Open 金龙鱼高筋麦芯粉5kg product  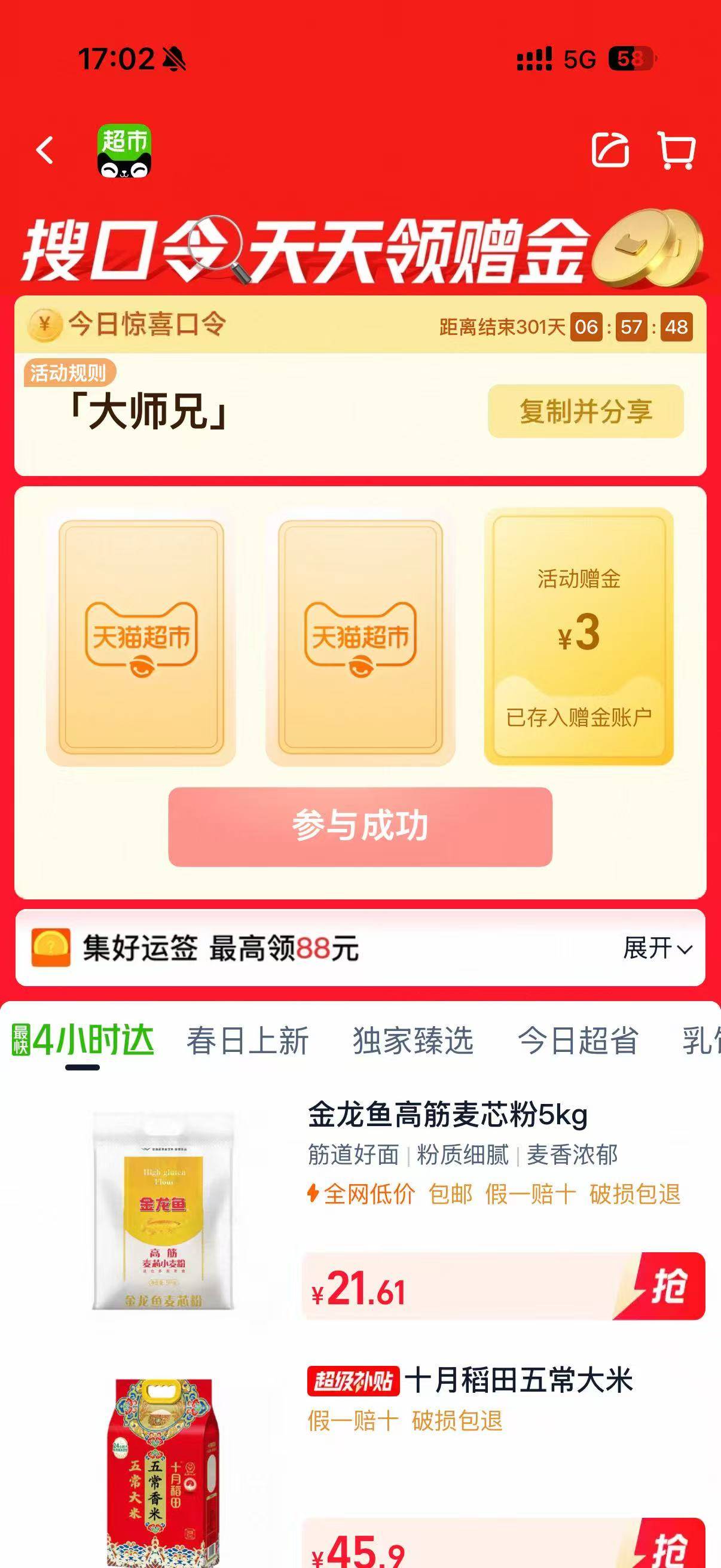[447, 1115]
